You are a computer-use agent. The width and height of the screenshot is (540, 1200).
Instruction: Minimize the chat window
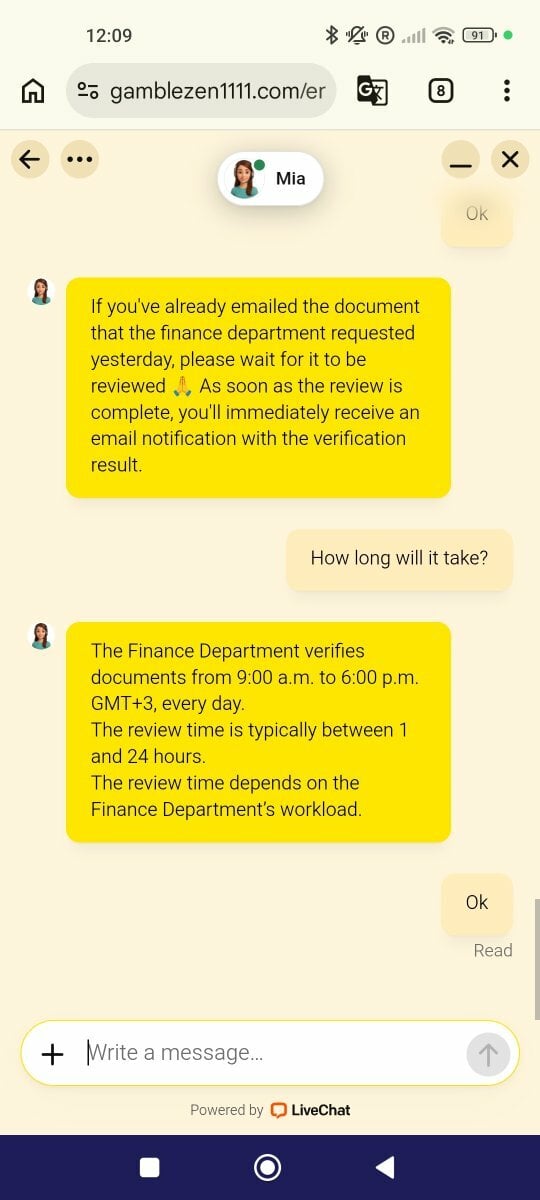point(460,158)
